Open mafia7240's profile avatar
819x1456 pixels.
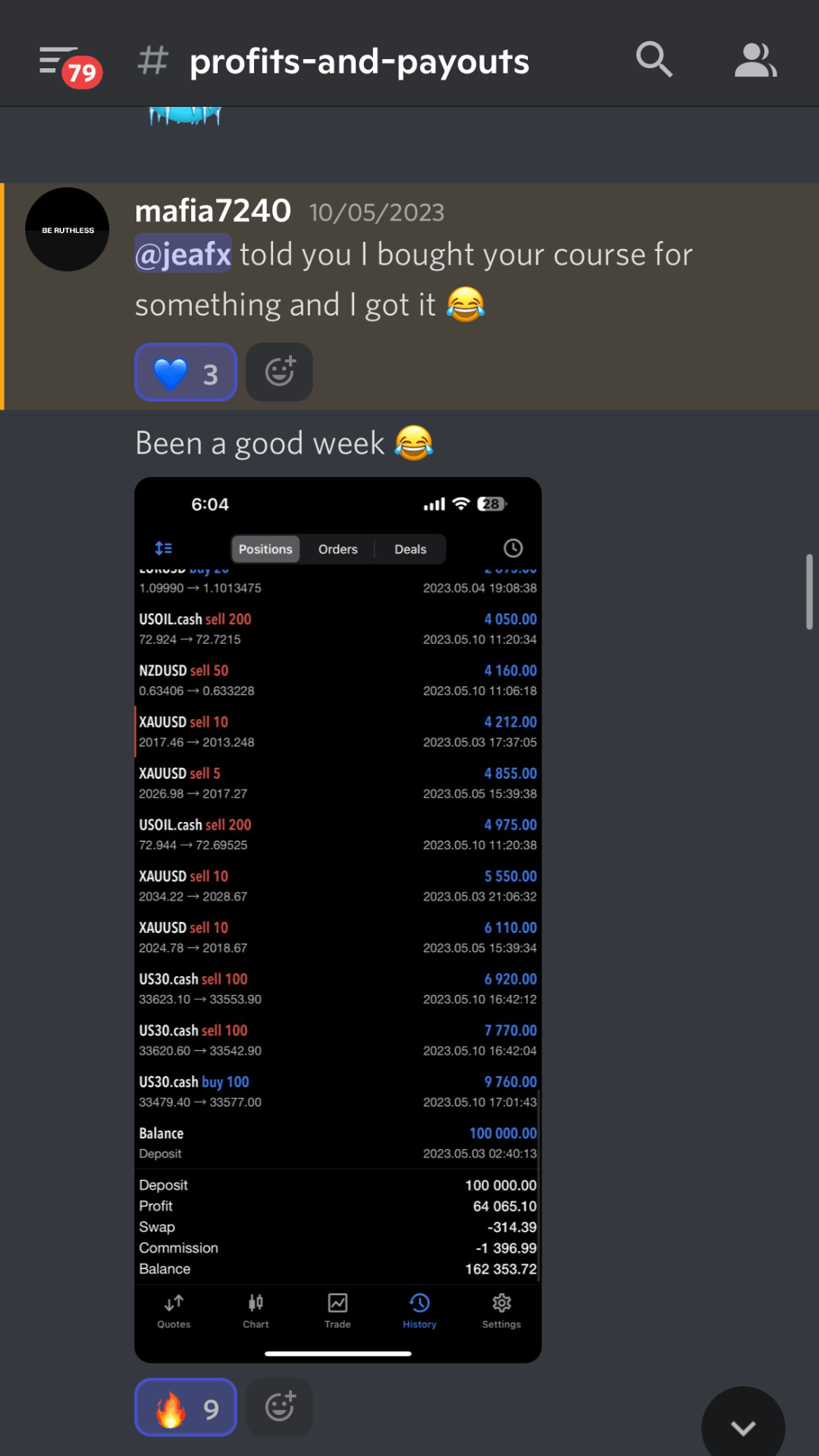pyautogui.click(x=67, y=228)
